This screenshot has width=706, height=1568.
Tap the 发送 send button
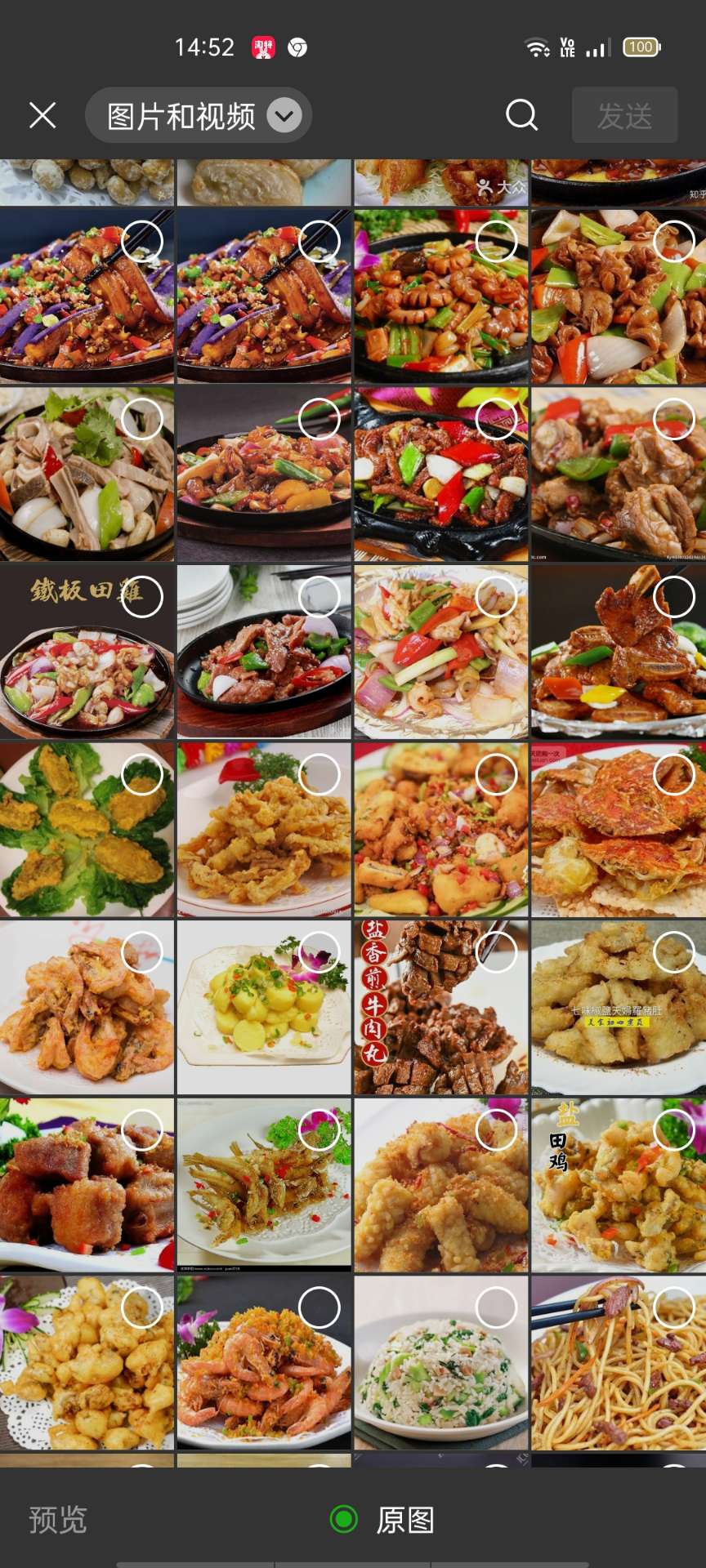pyautogui.click(x=624, y=115)
